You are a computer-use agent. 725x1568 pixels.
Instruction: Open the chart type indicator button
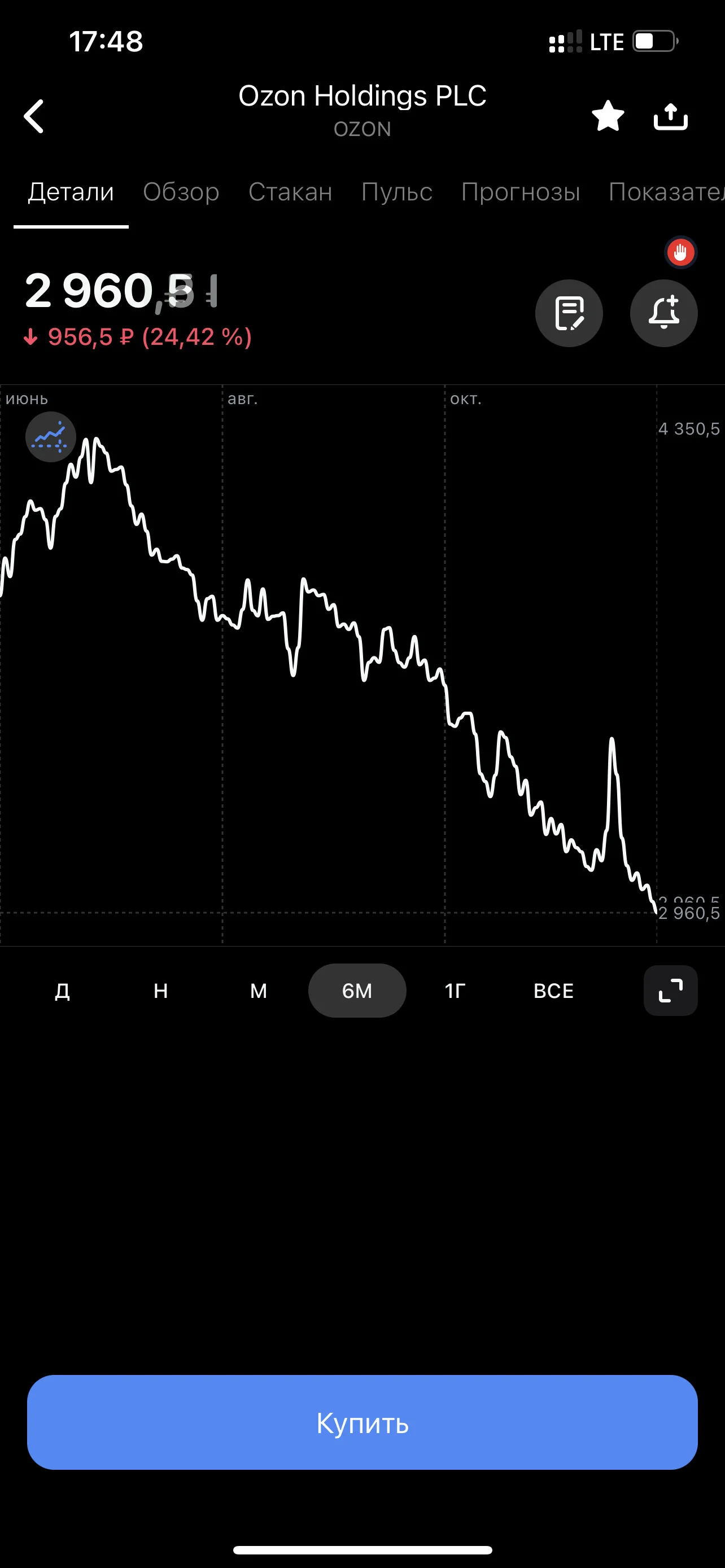coord(50,436)
